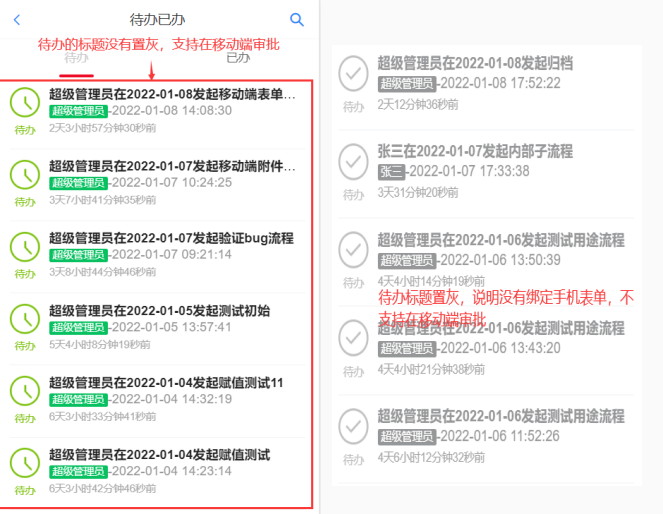Open the 发起测试用途流程 task from 13:50:39
The height and width of the screenshot is (514, 663).
[x=500, y=241]
